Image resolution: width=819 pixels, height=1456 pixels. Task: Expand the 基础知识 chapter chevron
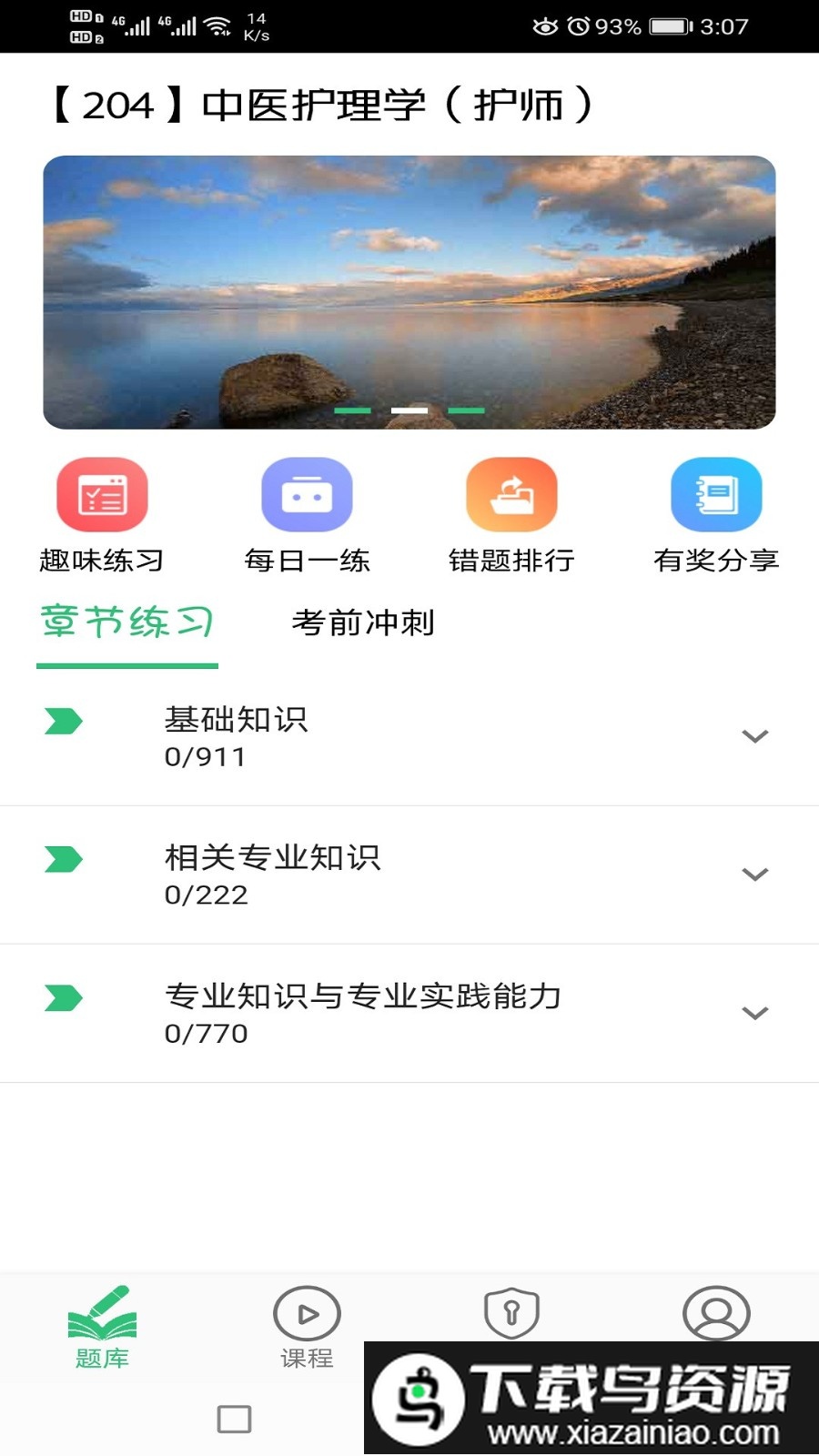point(753,737)
